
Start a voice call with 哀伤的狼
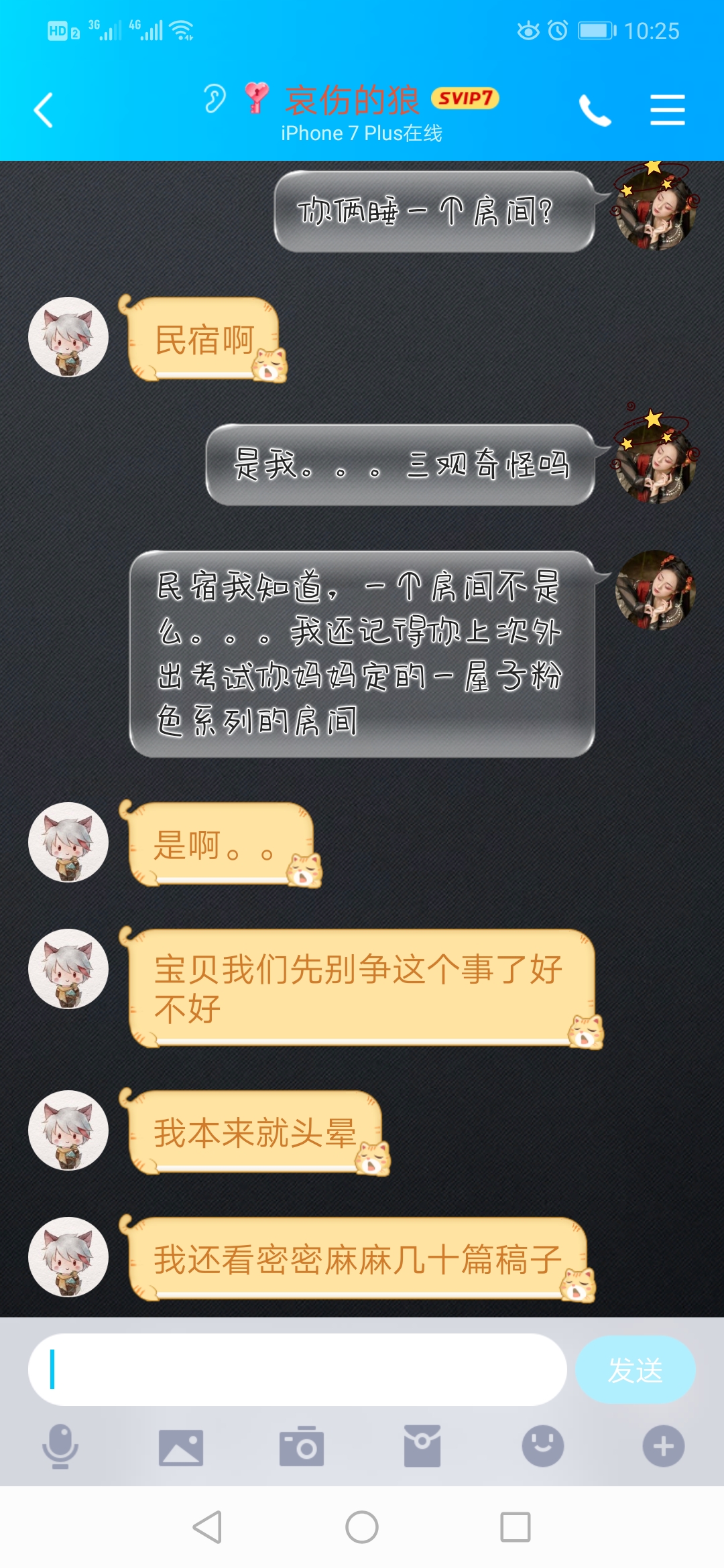(595, 111)
